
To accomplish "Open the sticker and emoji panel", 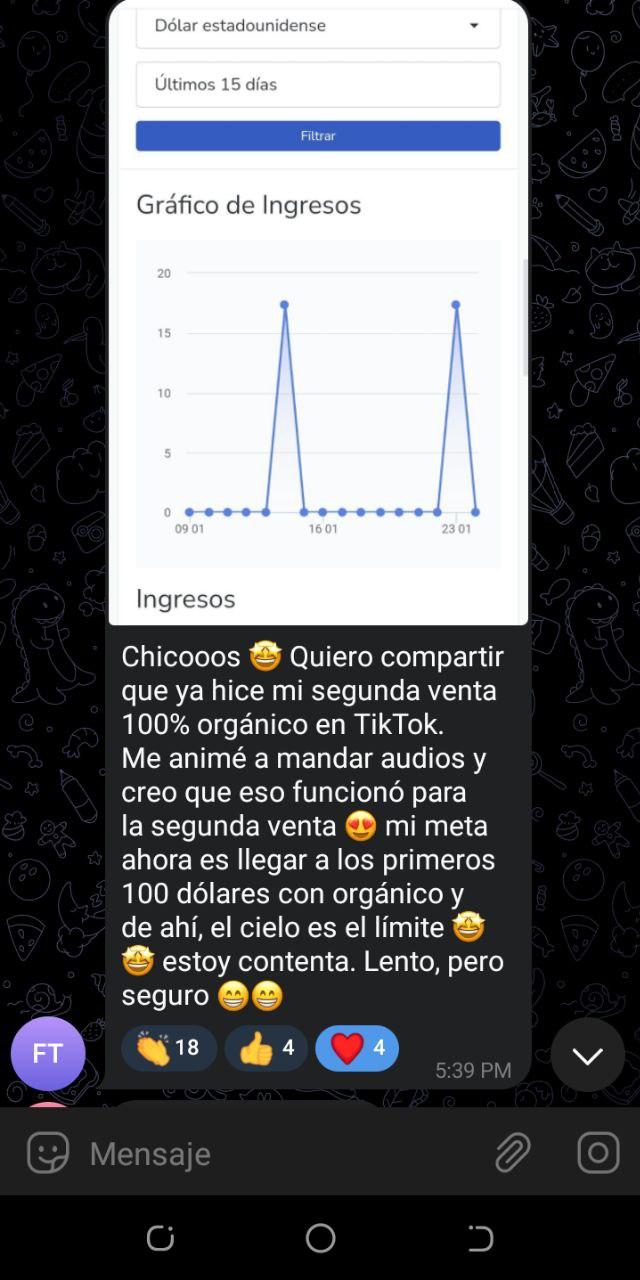I will tap(48, 1153).
